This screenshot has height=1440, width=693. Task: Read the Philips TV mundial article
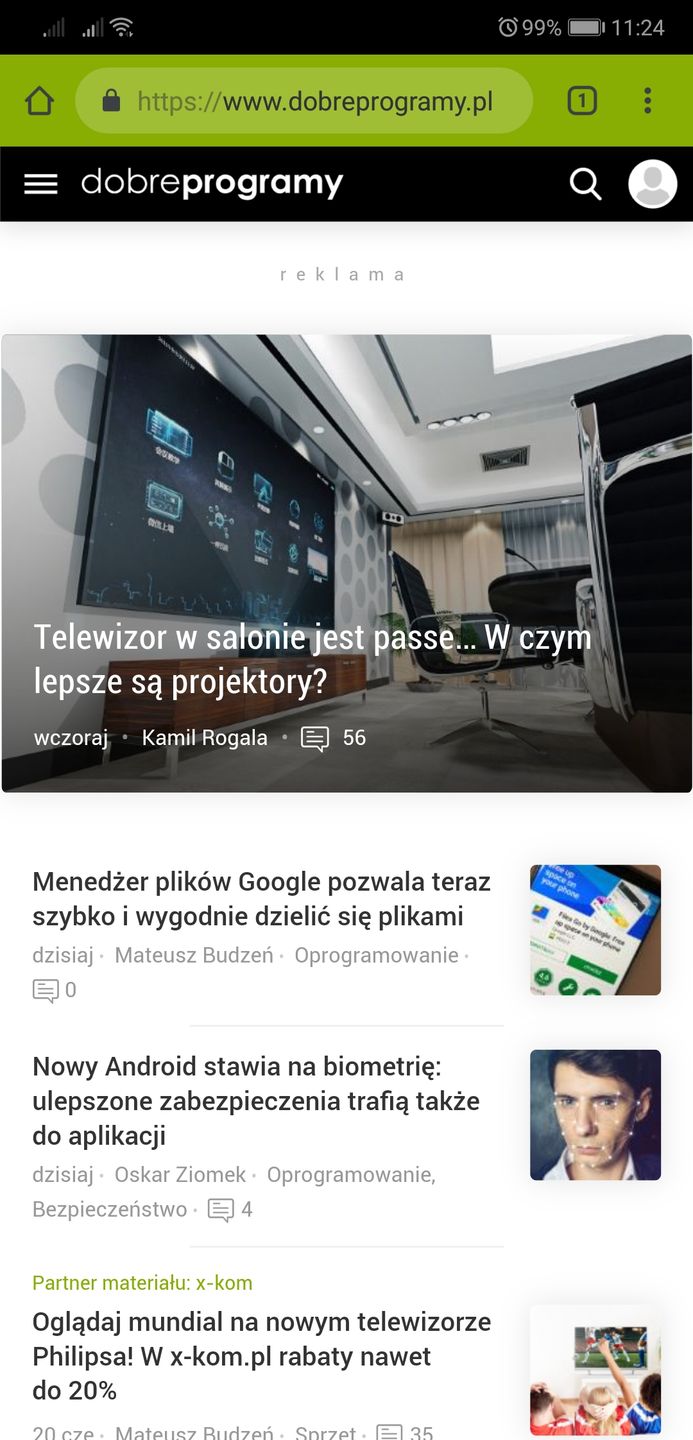pyautogui.click(x=261, y=1356)
